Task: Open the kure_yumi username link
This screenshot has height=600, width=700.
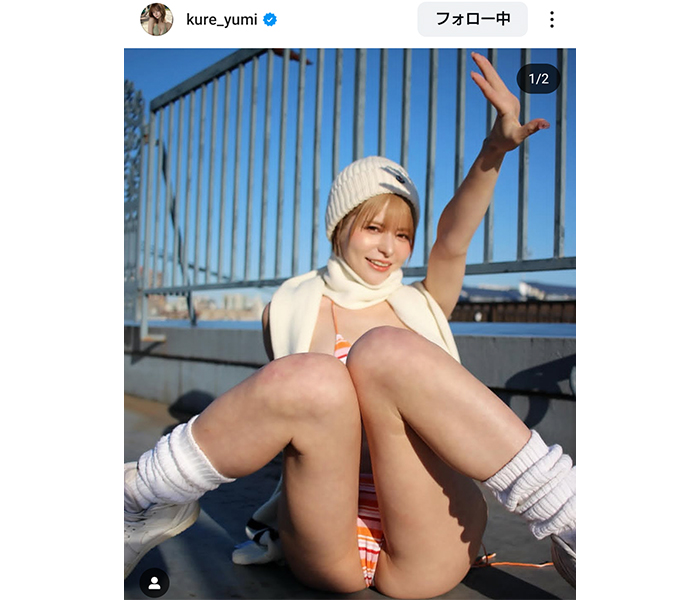Action: [221, 19]
